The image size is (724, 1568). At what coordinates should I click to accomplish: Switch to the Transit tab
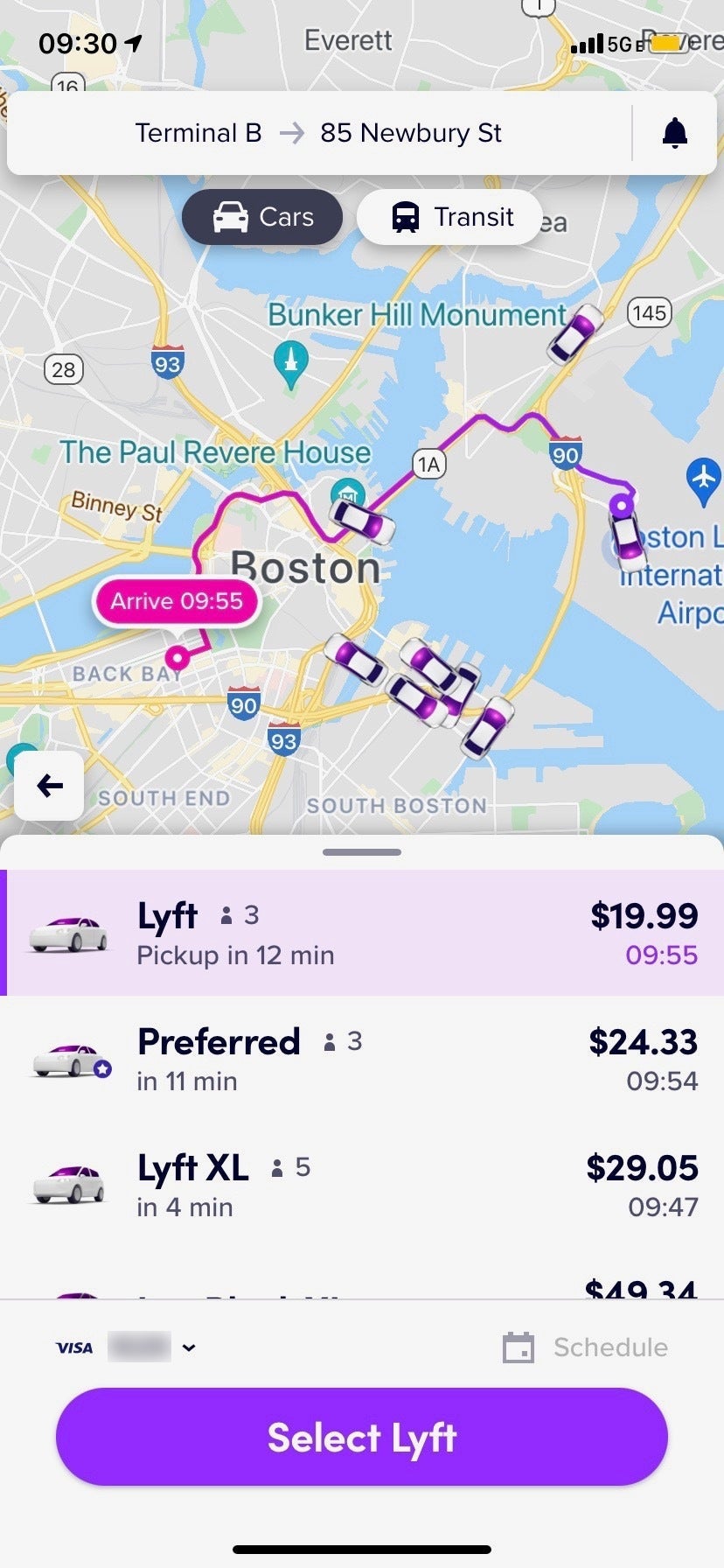click(451, 217)
